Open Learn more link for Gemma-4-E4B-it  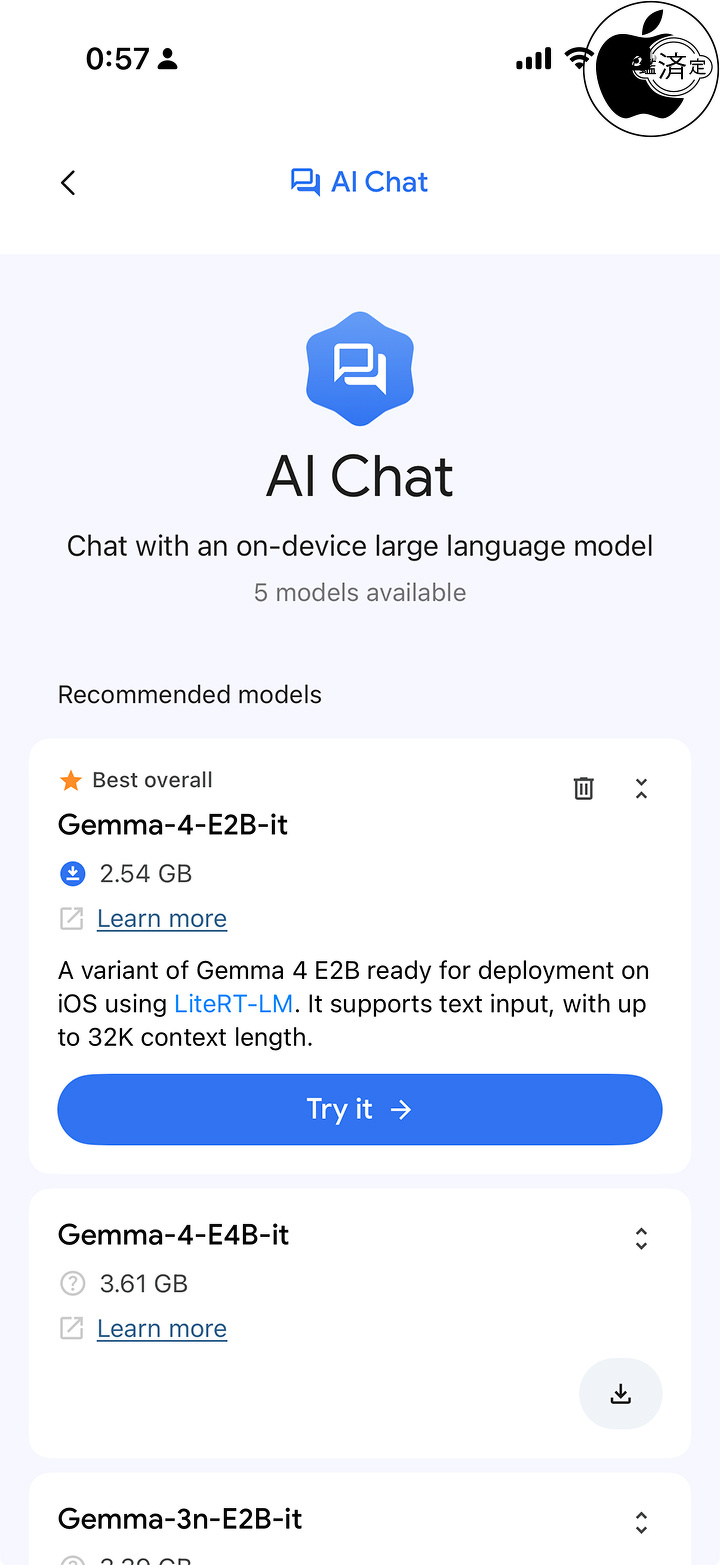161,1328
